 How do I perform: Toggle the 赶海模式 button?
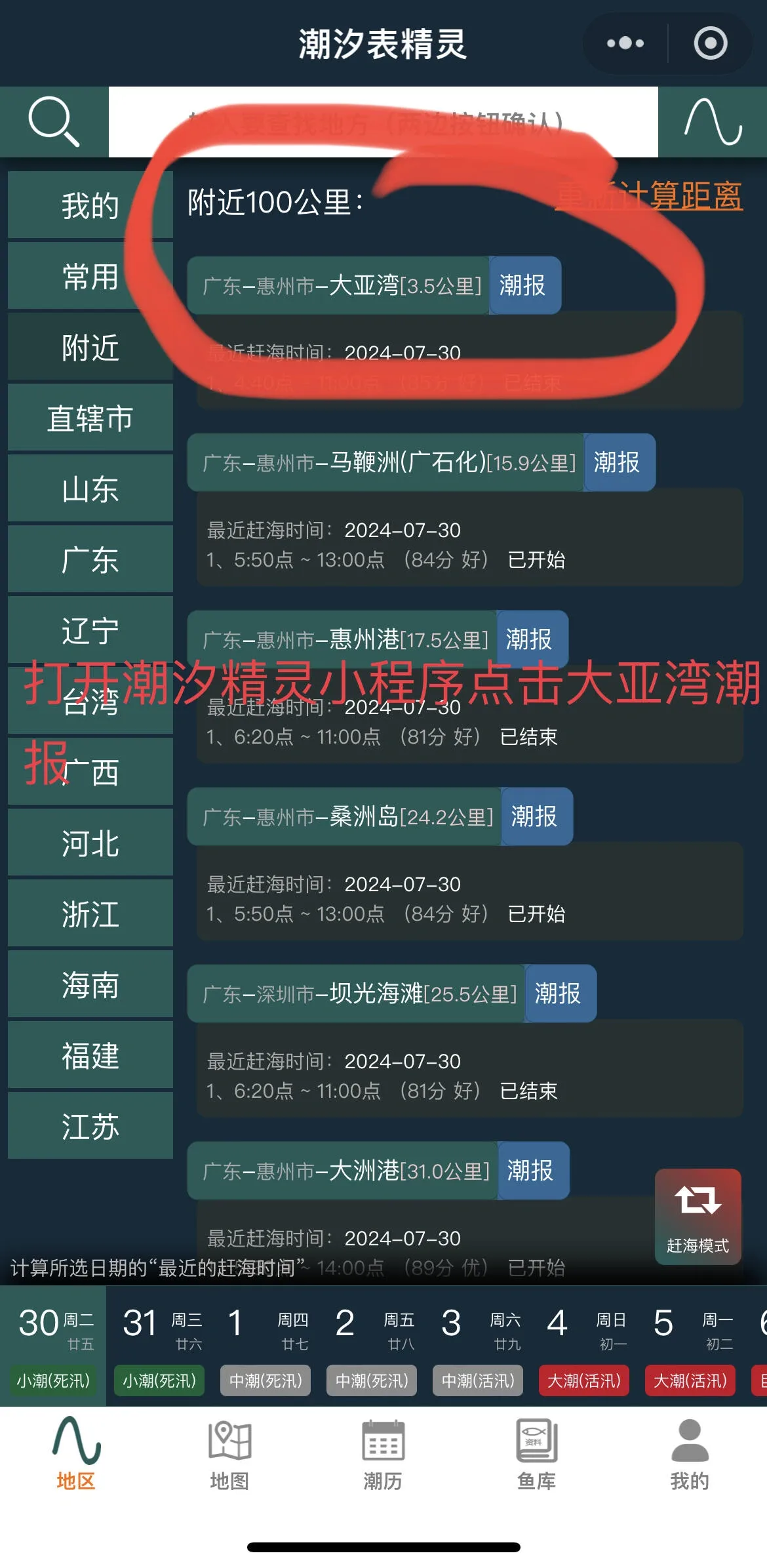(x=698, y=1216)
